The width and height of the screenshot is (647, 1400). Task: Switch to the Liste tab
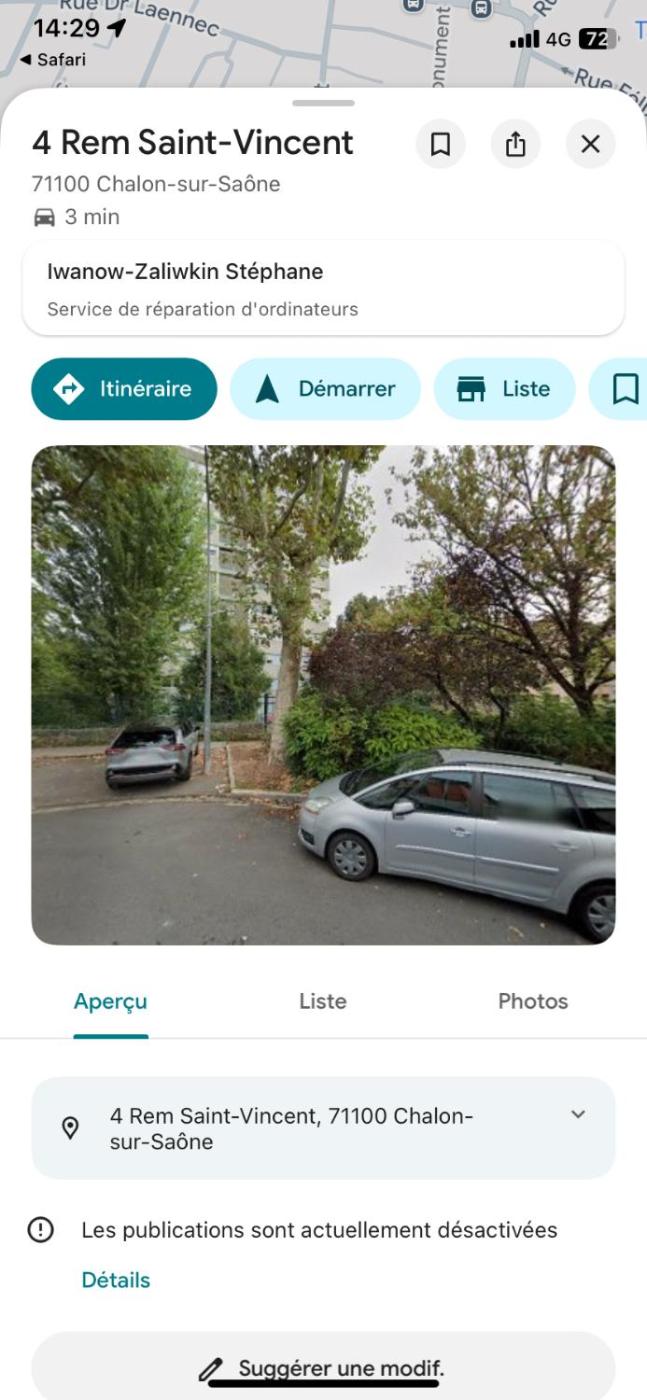(x=323, y=1001)
